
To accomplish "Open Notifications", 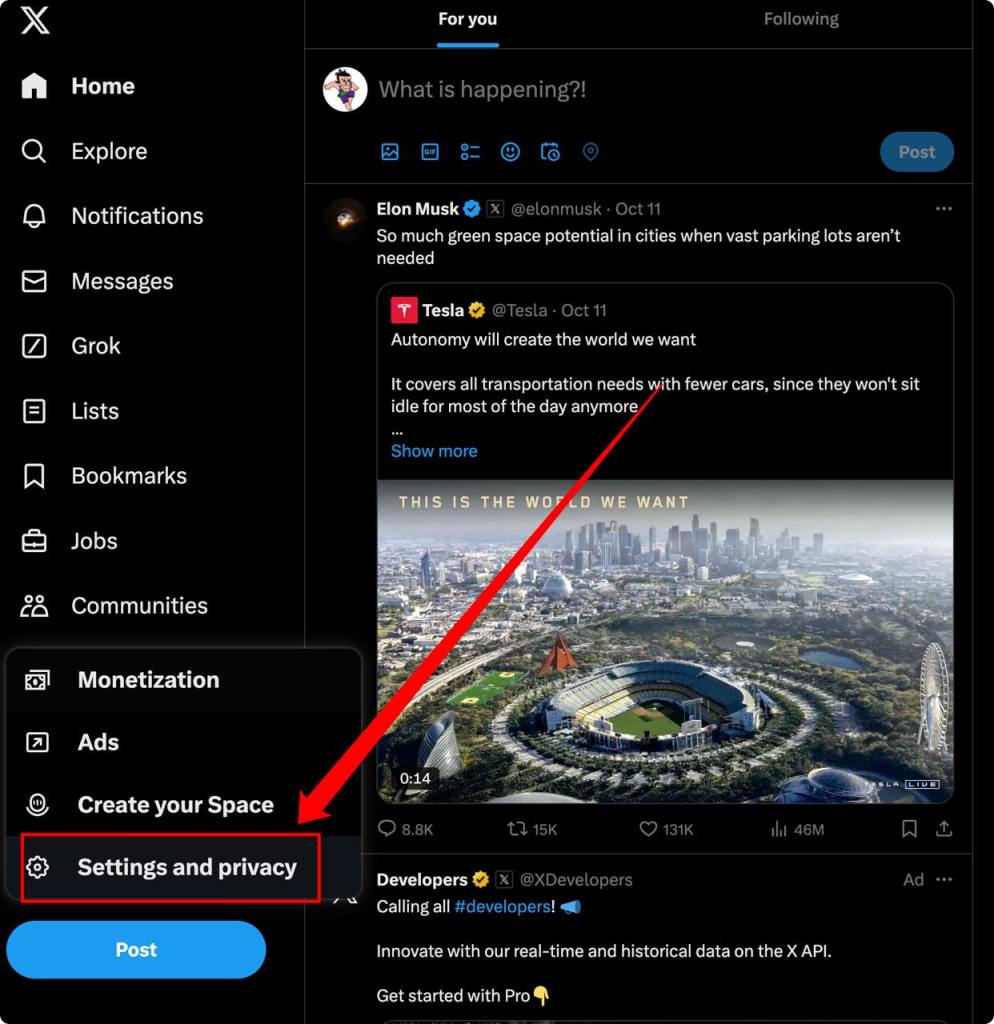I will pyautogui.click(x=136, y=216).
